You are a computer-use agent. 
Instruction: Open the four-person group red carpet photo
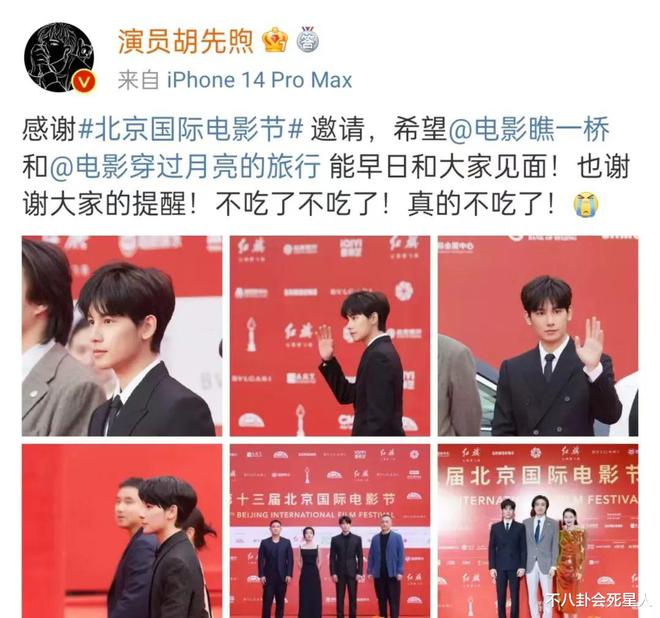click(330, 531)
